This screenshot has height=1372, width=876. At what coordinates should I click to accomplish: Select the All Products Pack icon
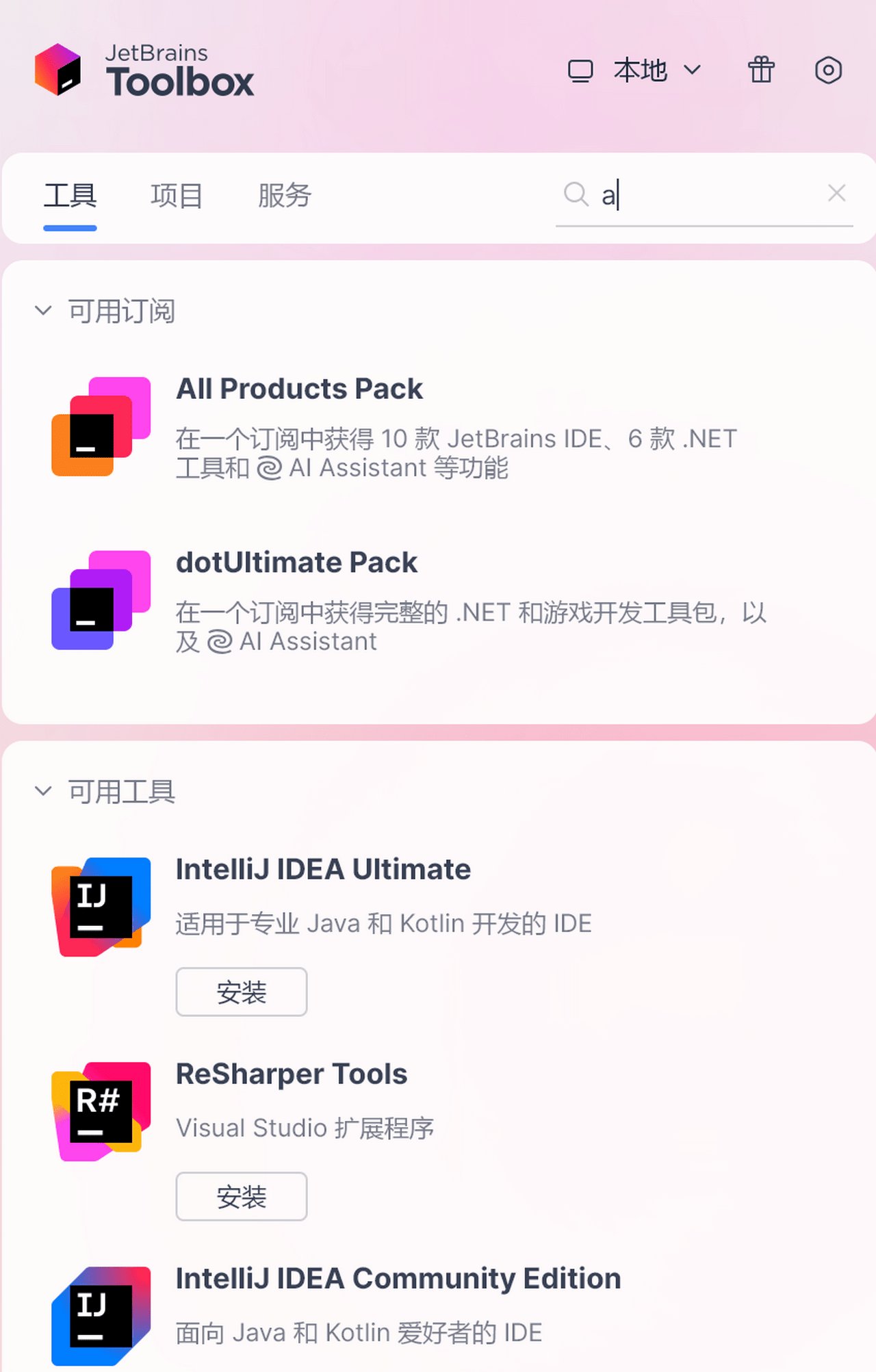[100, 426]
